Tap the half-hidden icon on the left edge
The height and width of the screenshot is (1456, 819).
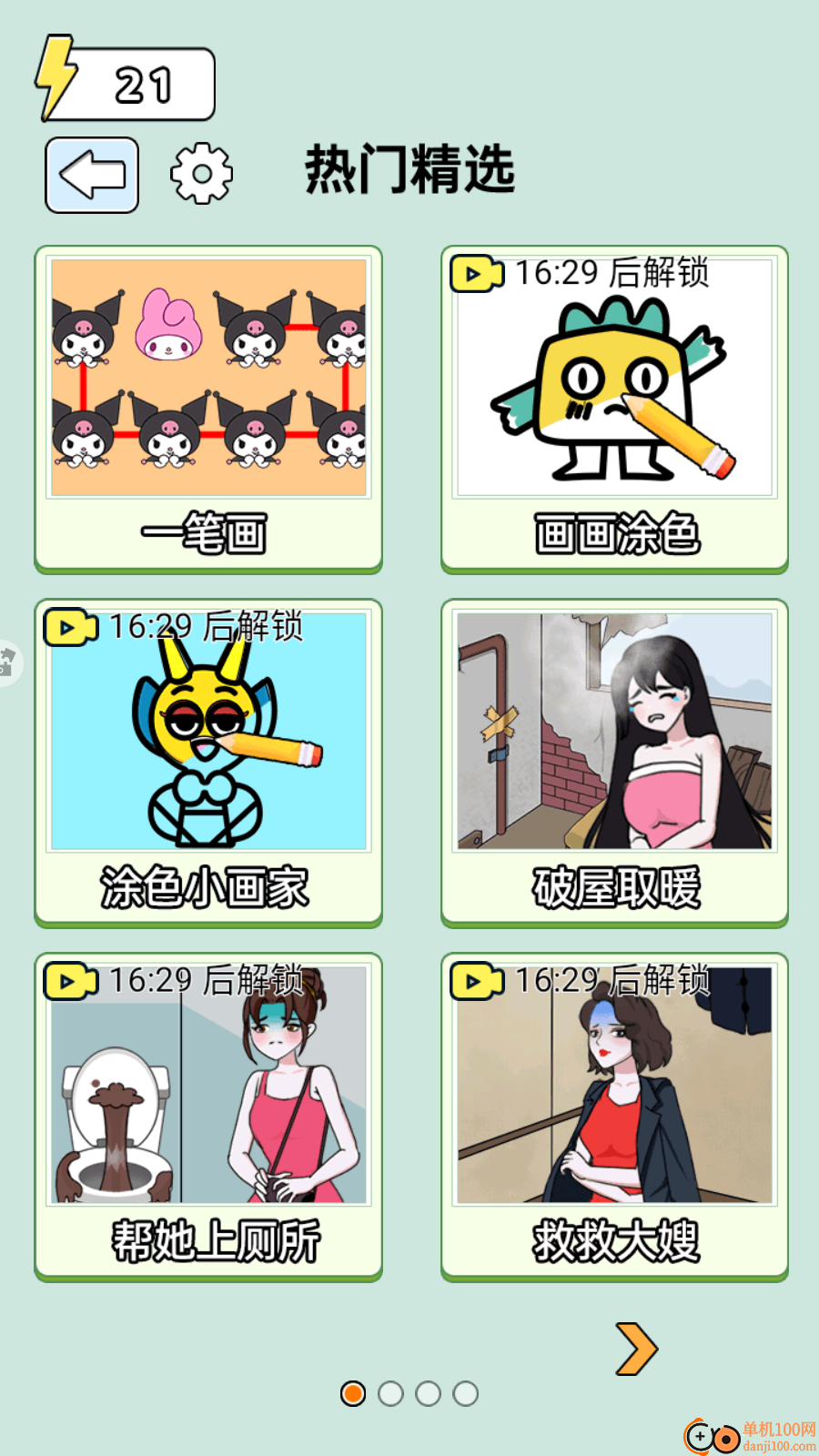click(x=7, y=662)
